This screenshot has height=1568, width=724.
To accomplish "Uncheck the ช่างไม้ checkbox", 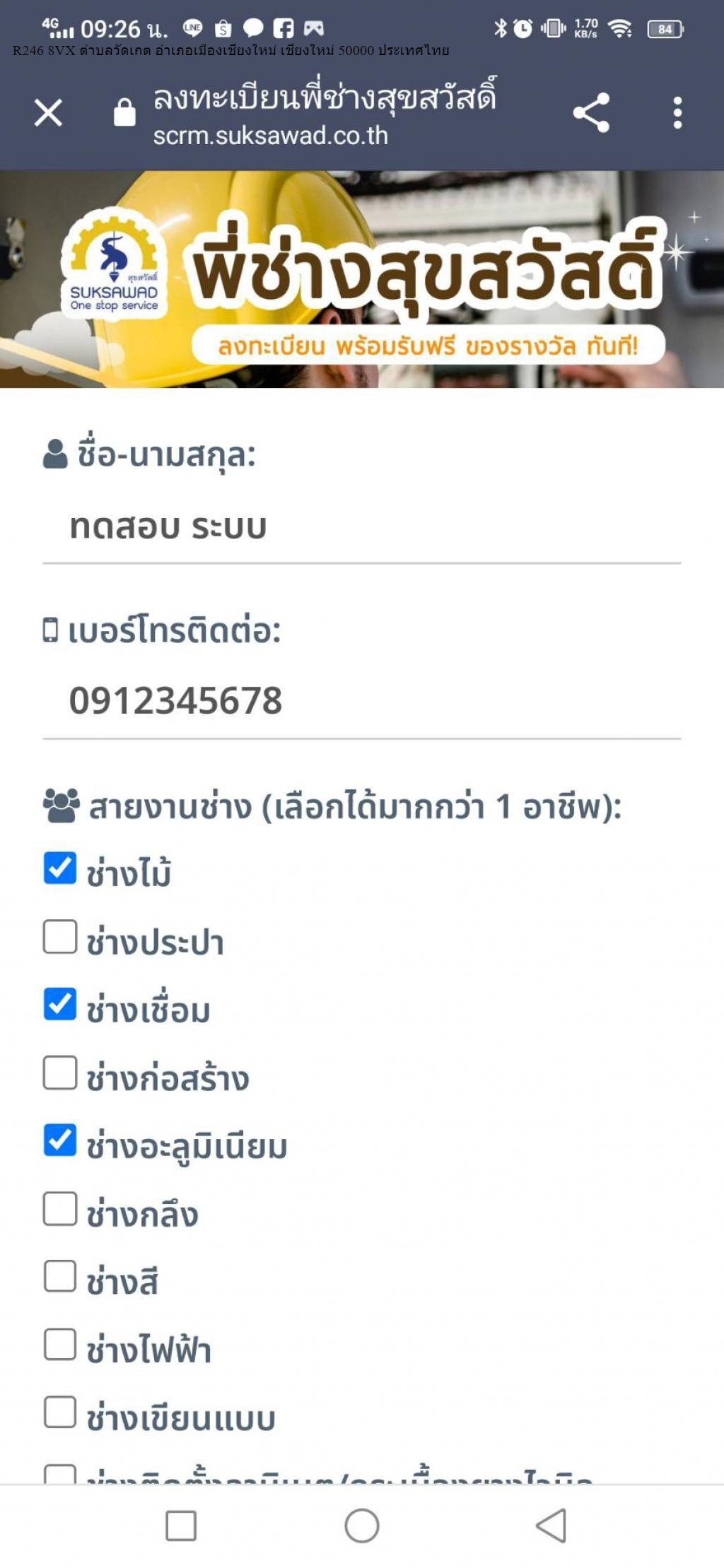I will 60,868.
